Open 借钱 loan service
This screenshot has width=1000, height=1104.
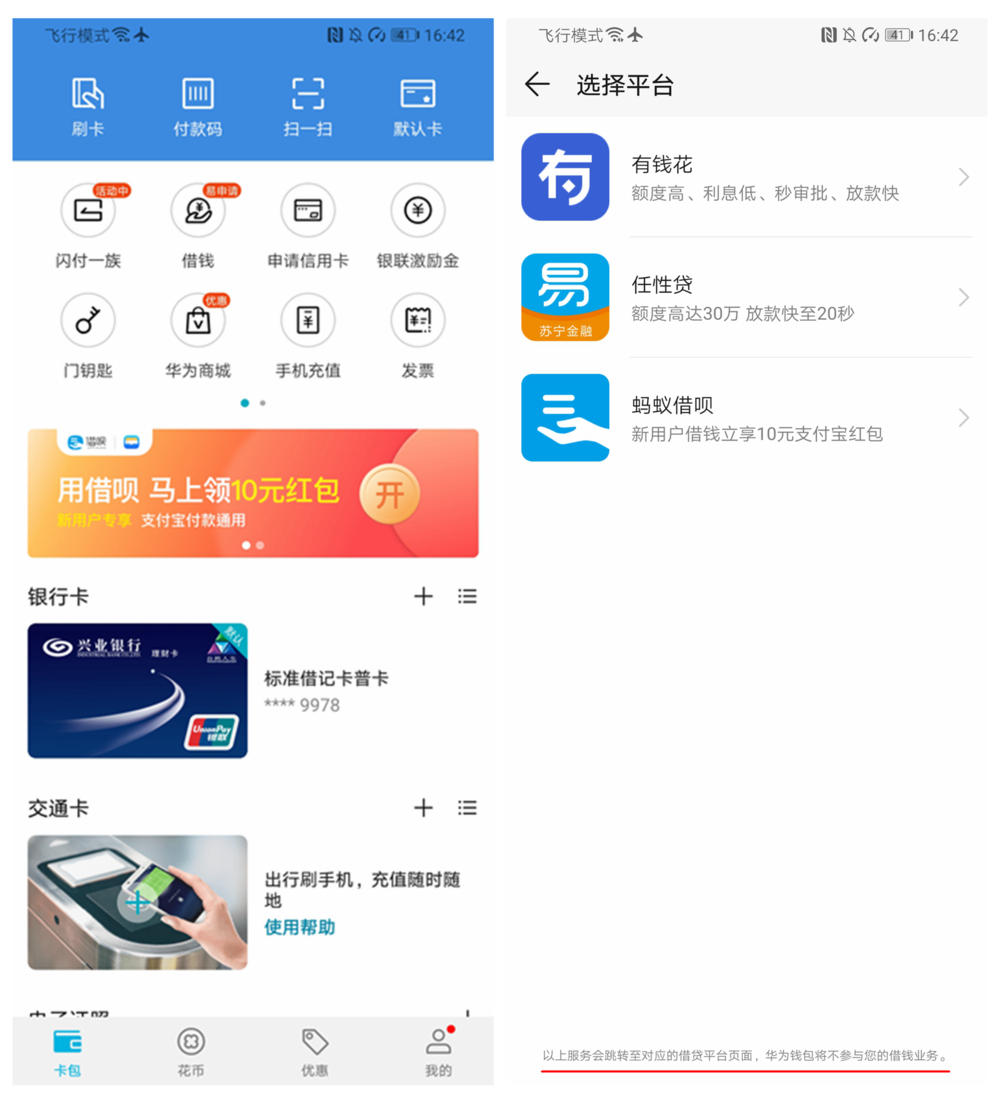pos(198,224)
